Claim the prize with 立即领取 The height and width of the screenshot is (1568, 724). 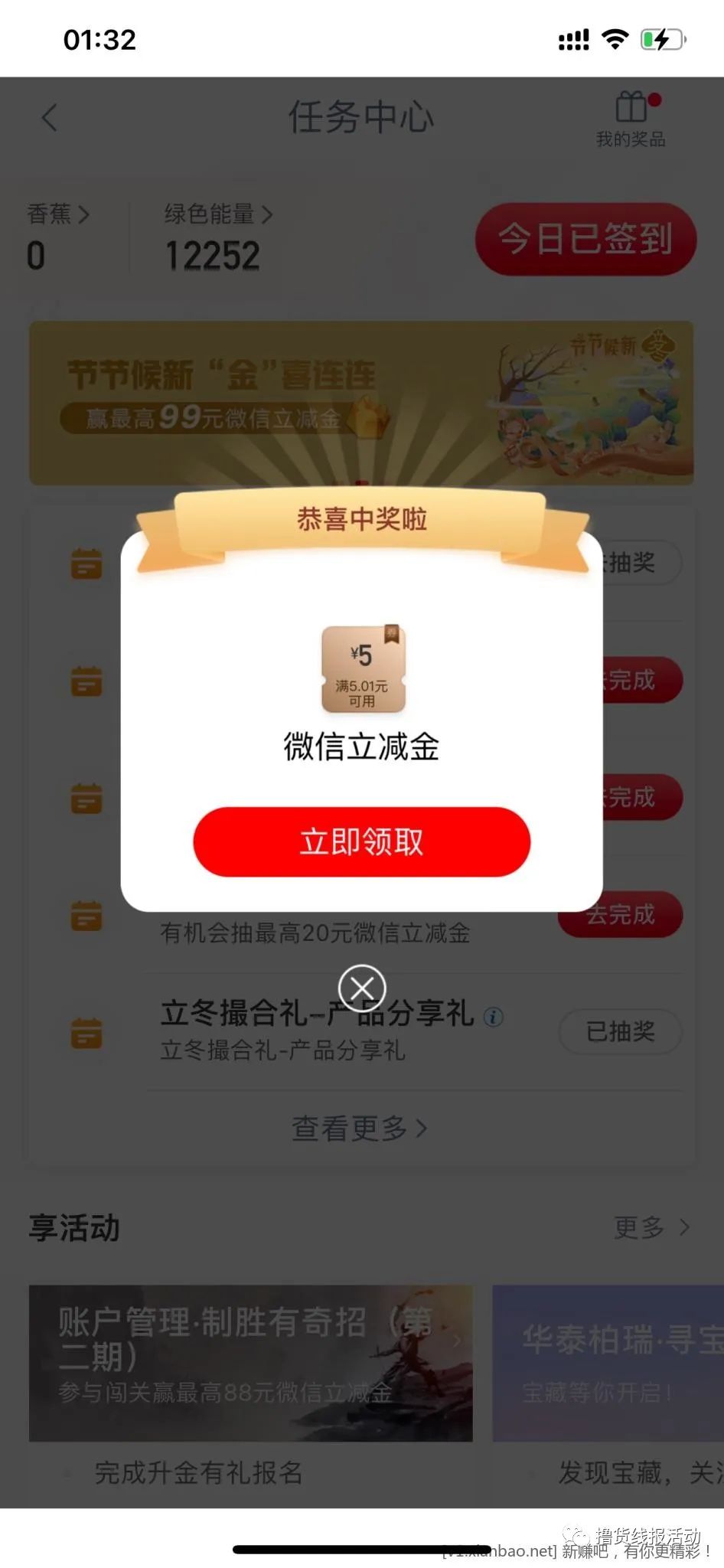coord(361,841)
